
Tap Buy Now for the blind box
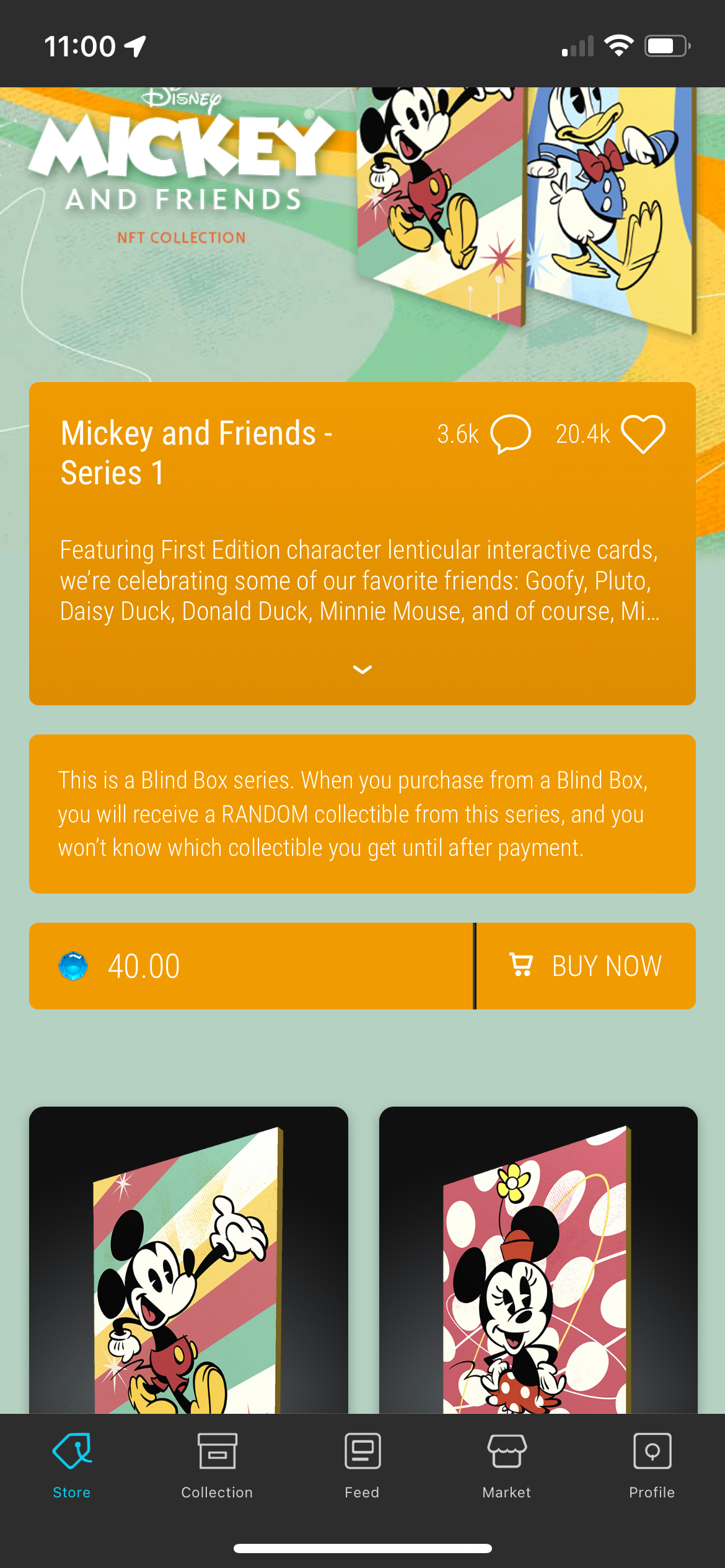click(586, 966)
